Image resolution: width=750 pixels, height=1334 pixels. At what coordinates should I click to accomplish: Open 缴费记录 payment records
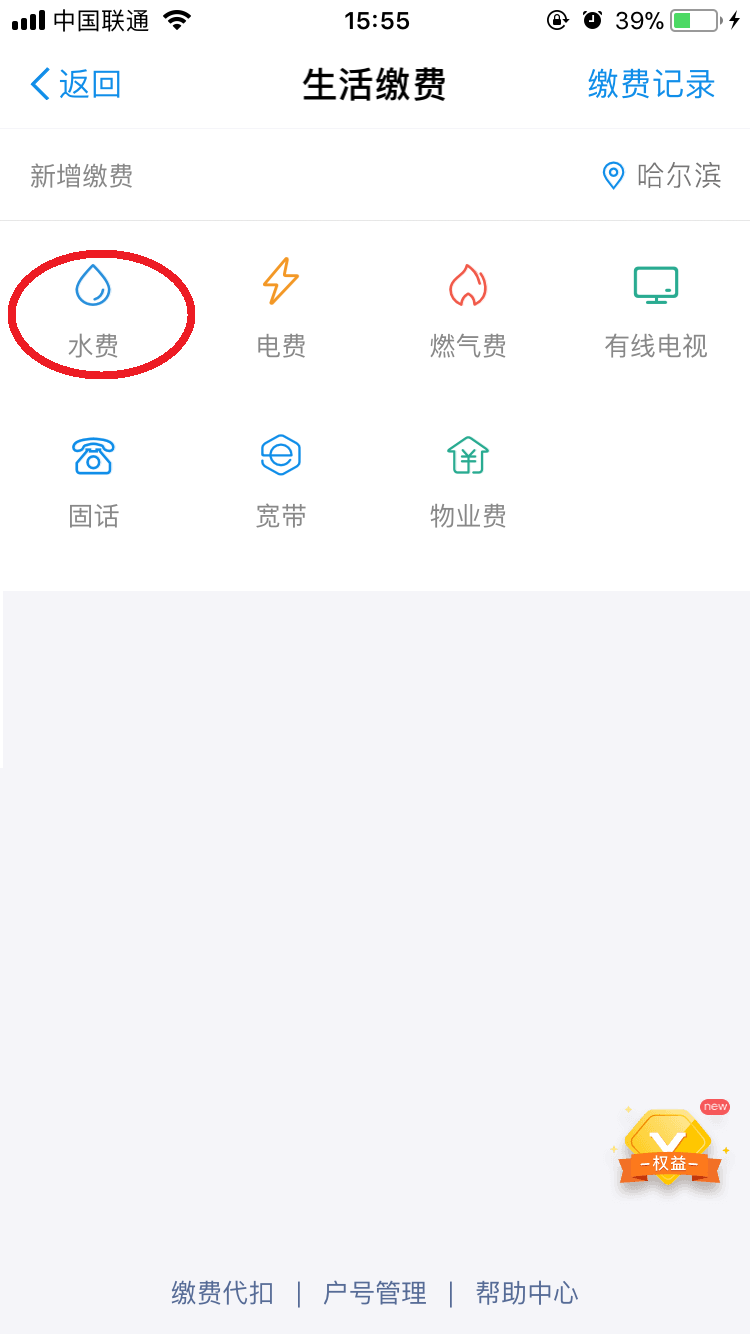tap(651, 84)
